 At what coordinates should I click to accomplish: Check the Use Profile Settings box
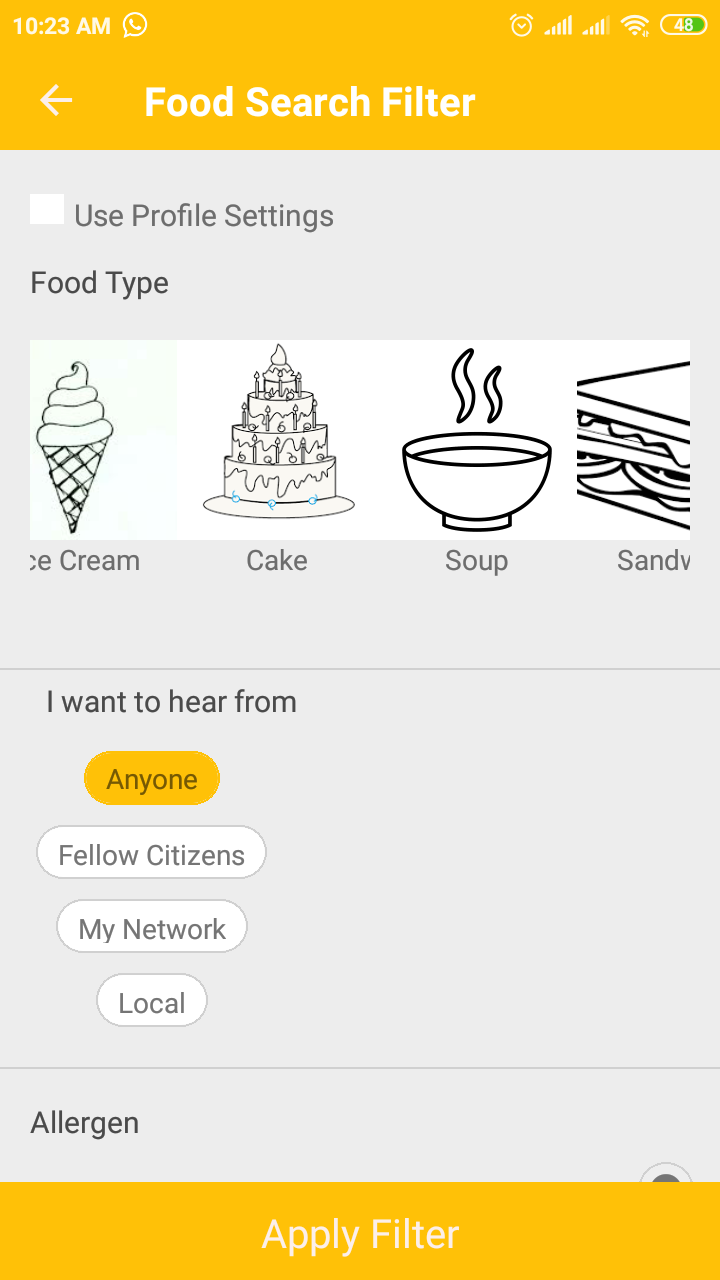pos(47,211)
